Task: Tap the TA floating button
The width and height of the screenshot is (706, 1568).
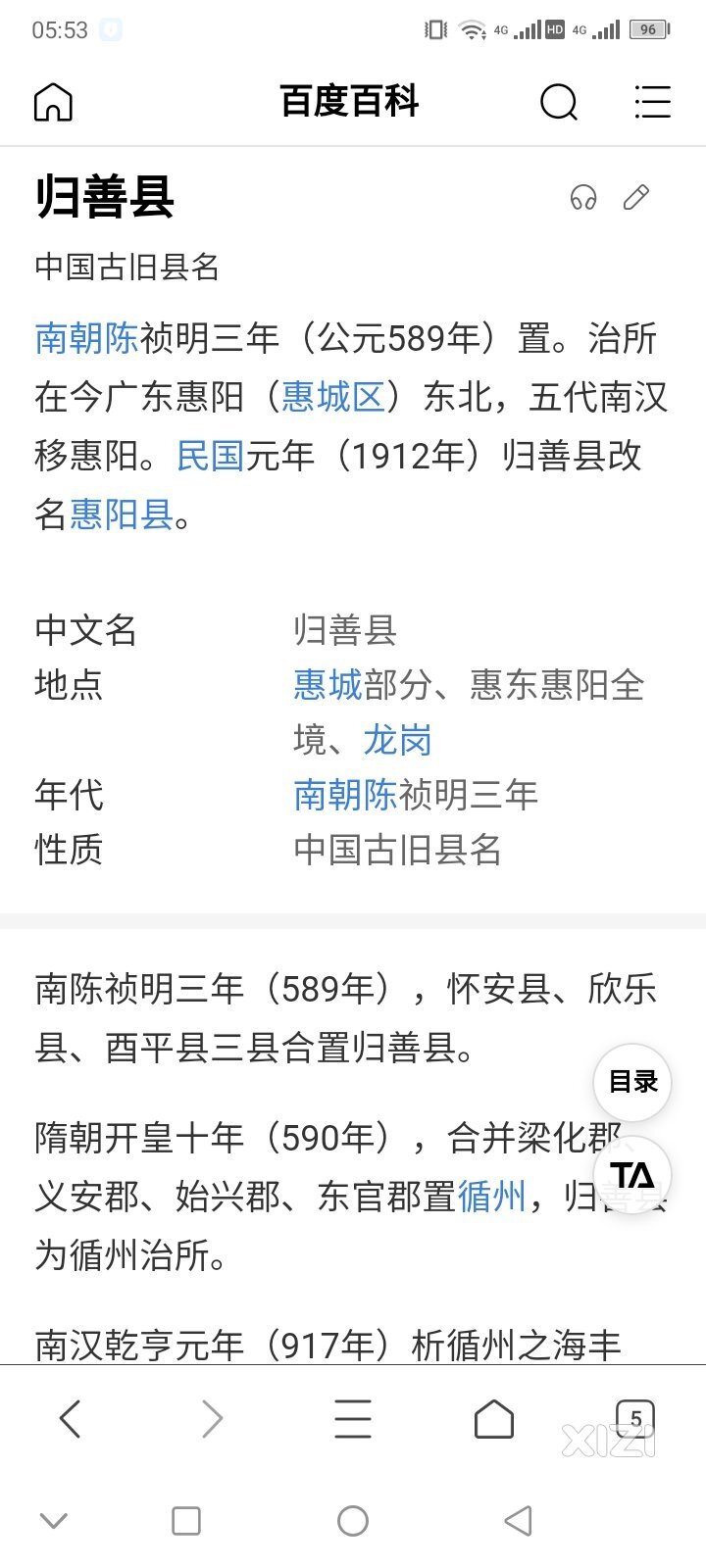Action: tap(632, 1174)
